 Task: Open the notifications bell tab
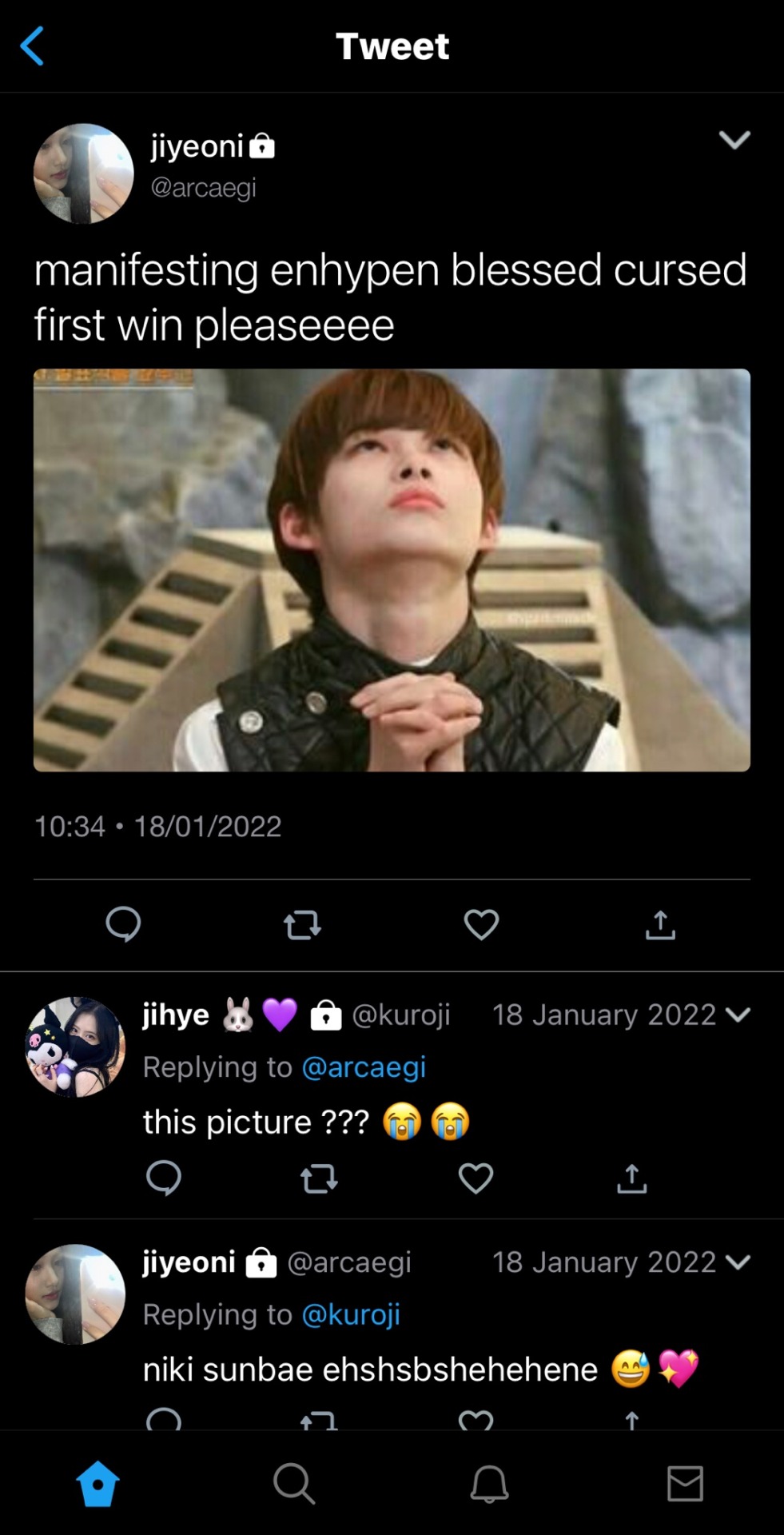pos(489,1484)
